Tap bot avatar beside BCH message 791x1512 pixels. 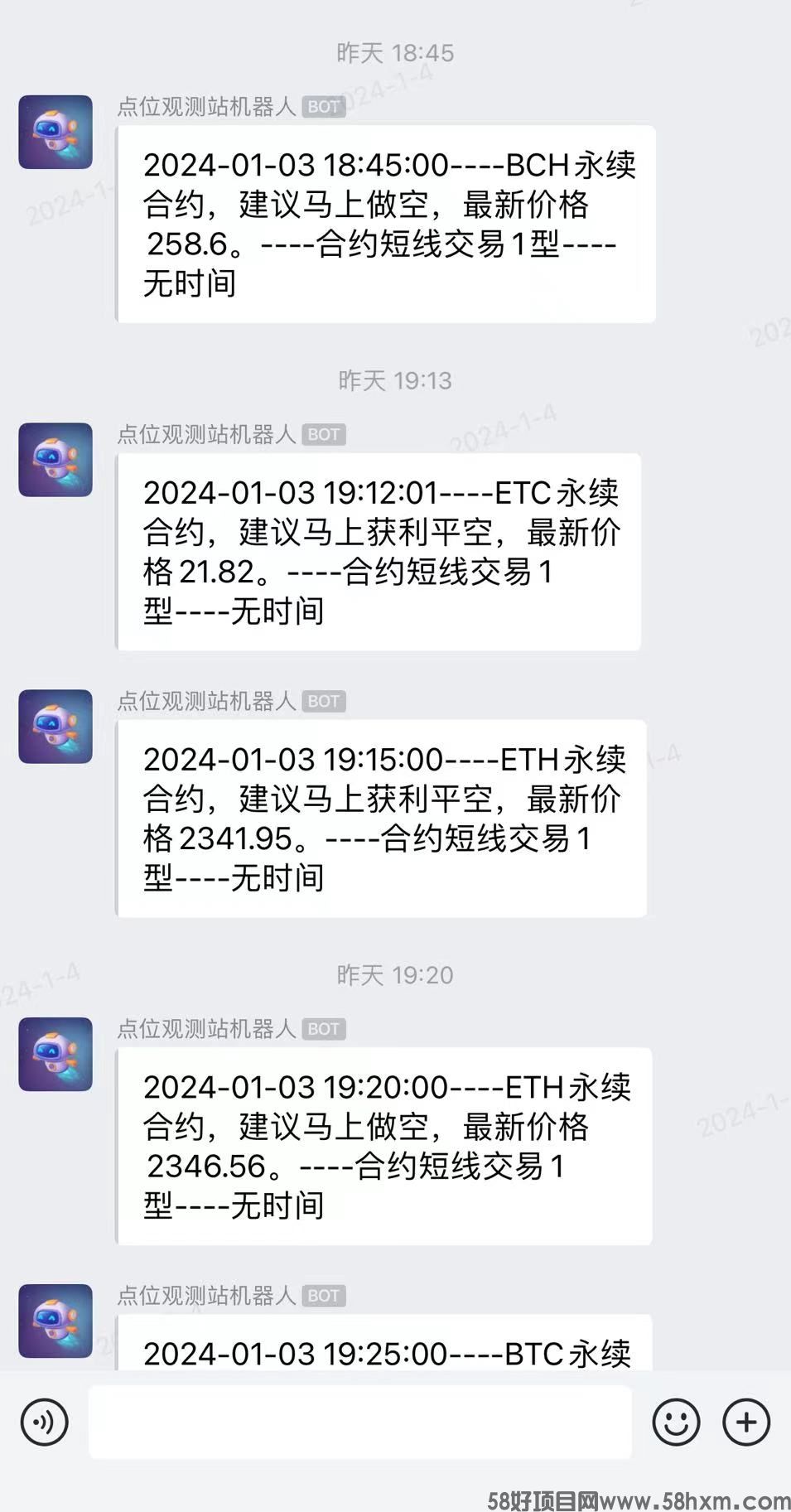point(55,132)
